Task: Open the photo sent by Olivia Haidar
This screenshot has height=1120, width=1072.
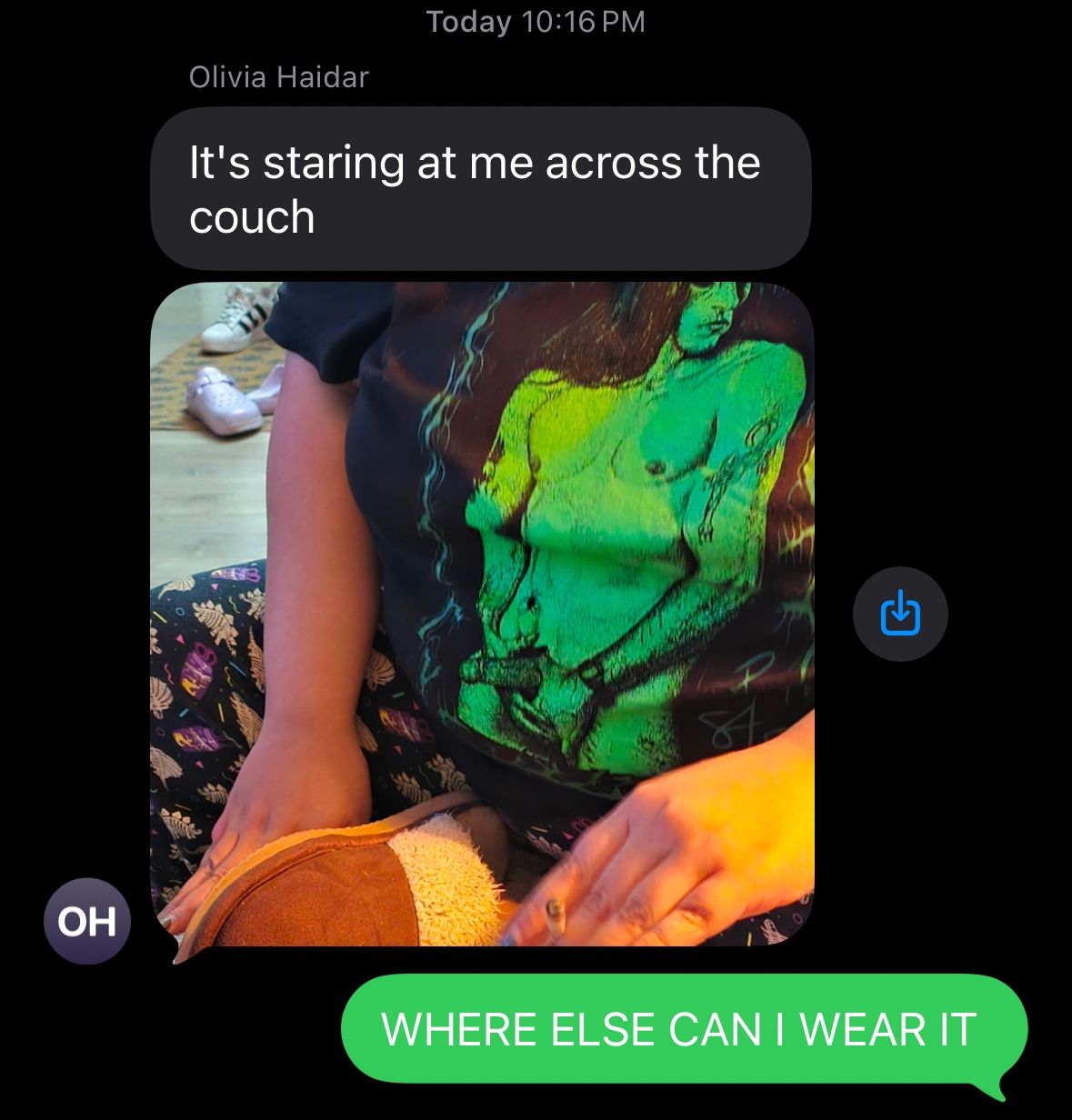Action: 482,615
